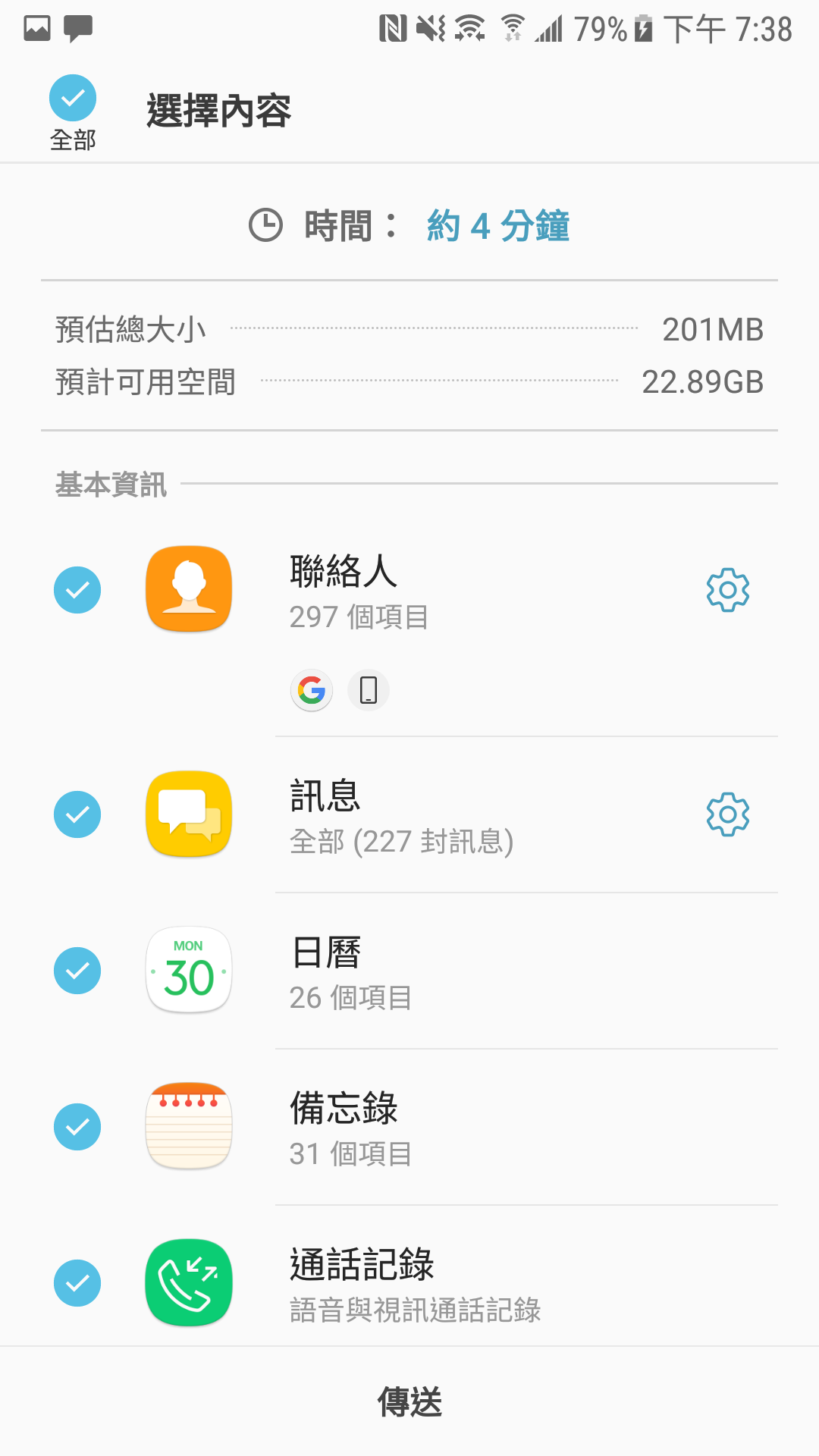819x1456 pixels.
Task: Select the Google account icon under Contacts
Action: pyautogui.click(x=312, y=690)
